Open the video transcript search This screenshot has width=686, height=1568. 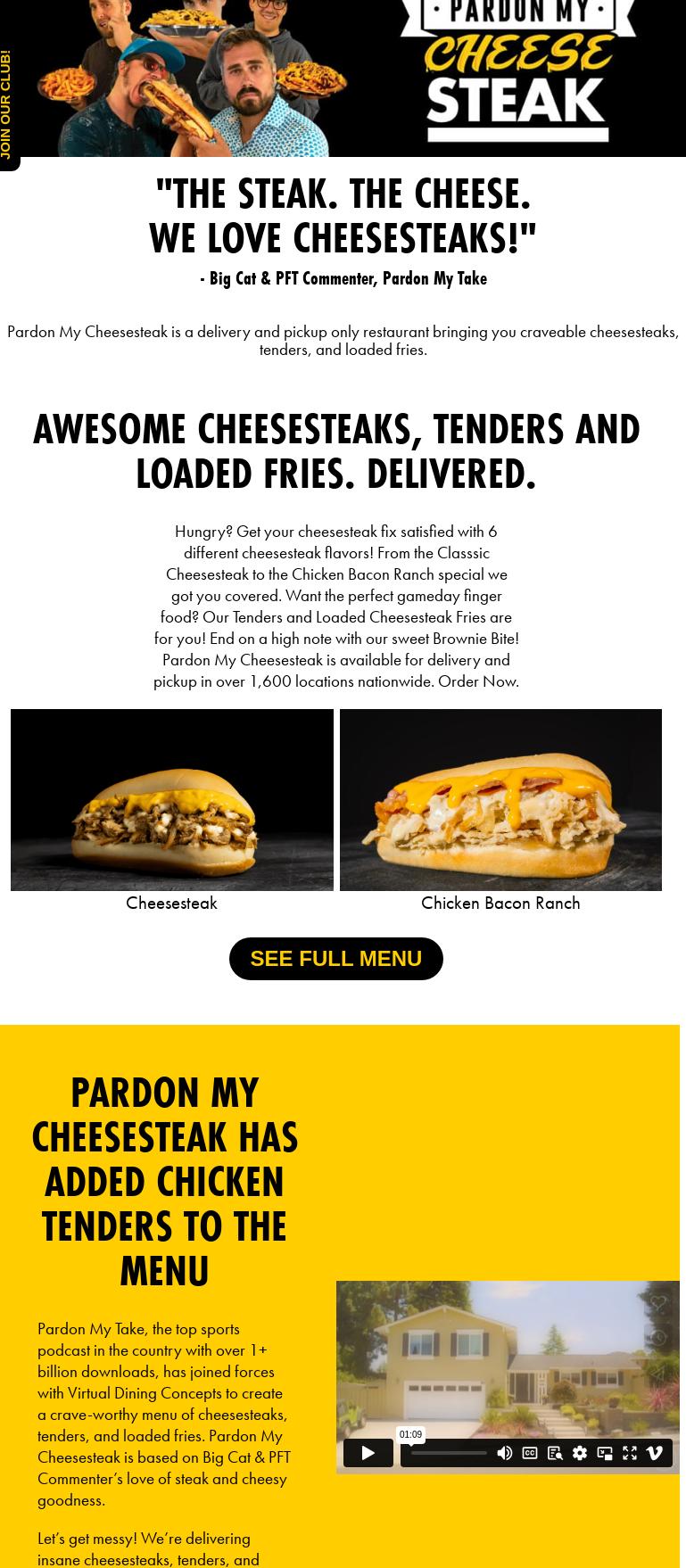tap(554, 1453)
